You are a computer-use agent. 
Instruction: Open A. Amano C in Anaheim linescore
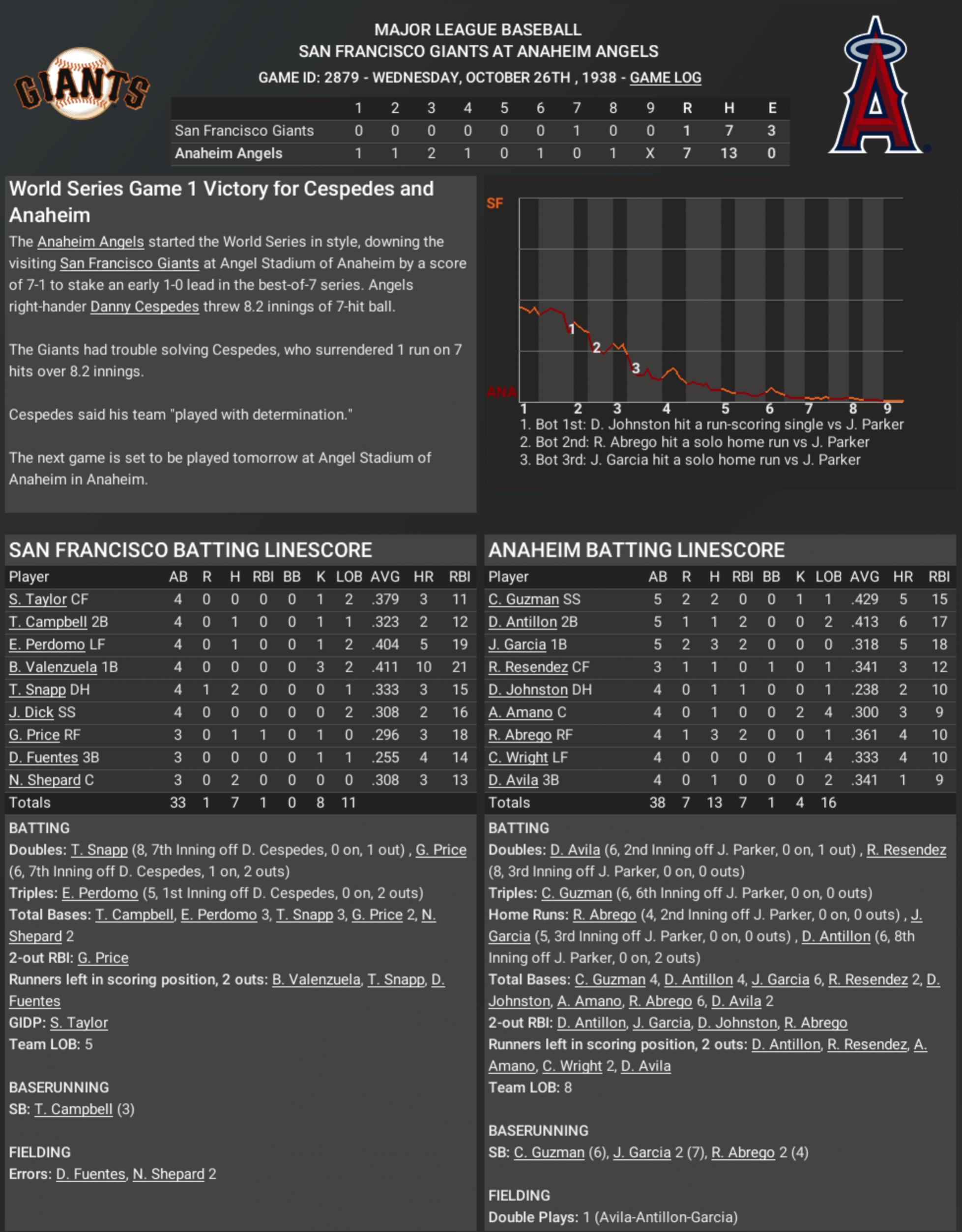pos(520,712)
